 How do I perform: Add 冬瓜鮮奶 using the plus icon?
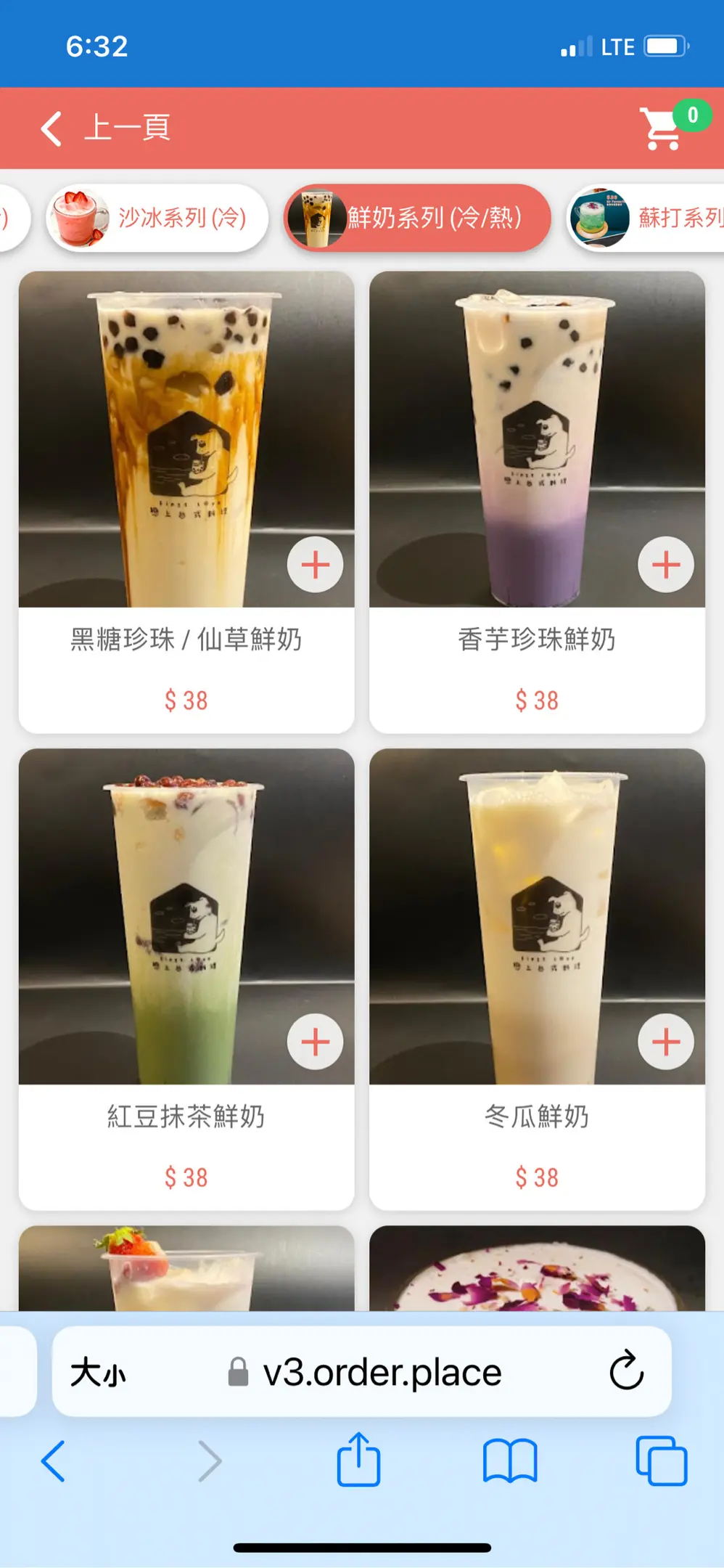[666, 1042]
